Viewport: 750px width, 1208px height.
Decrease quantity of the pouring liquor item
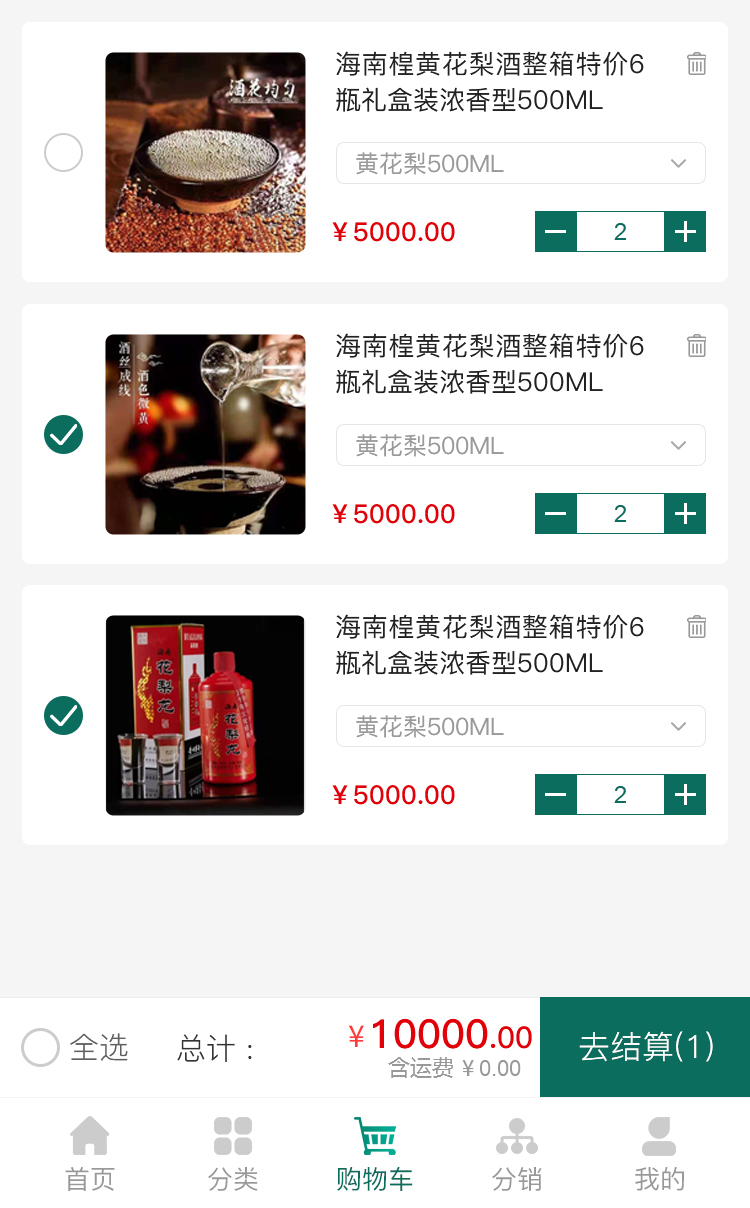point(556,514)
